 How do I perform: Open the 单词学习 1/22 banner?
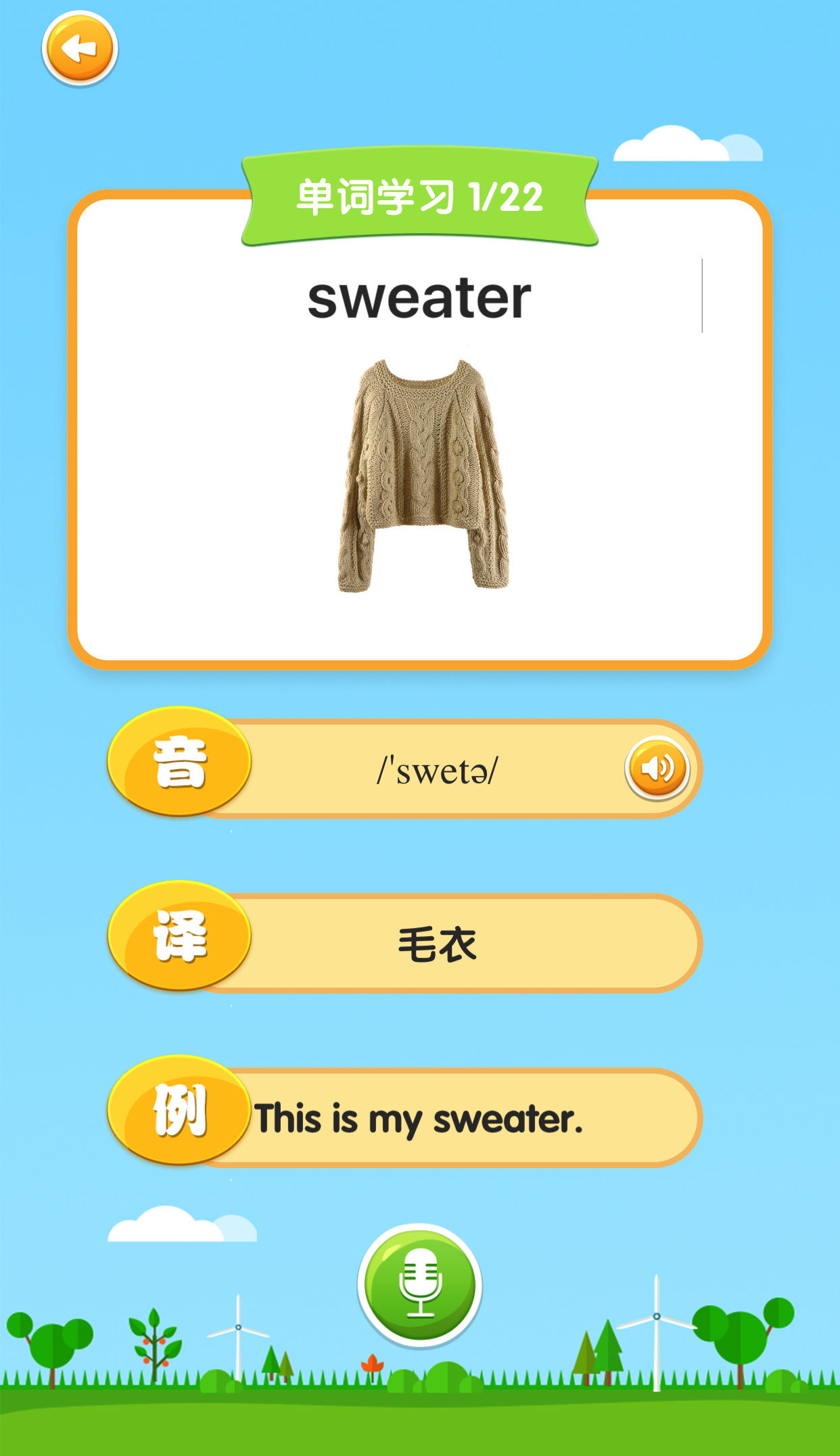tap(419, 195)
